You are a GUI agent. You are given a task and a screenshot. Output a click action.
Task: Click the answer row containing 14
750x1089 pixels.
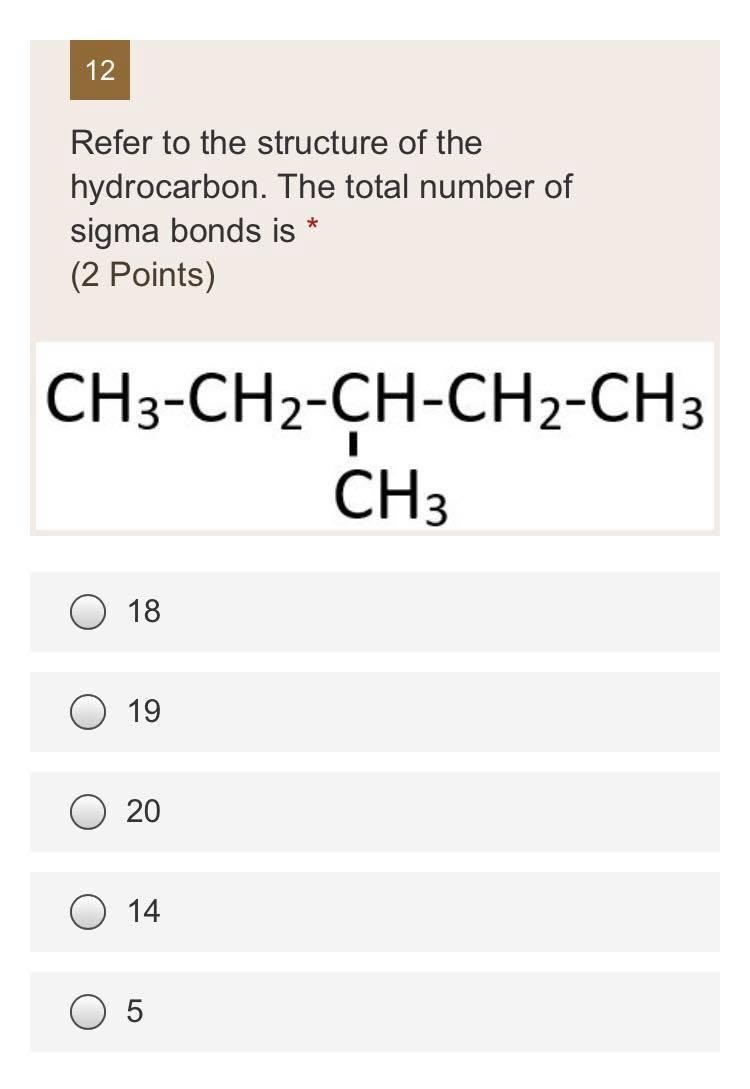point(375,910)
